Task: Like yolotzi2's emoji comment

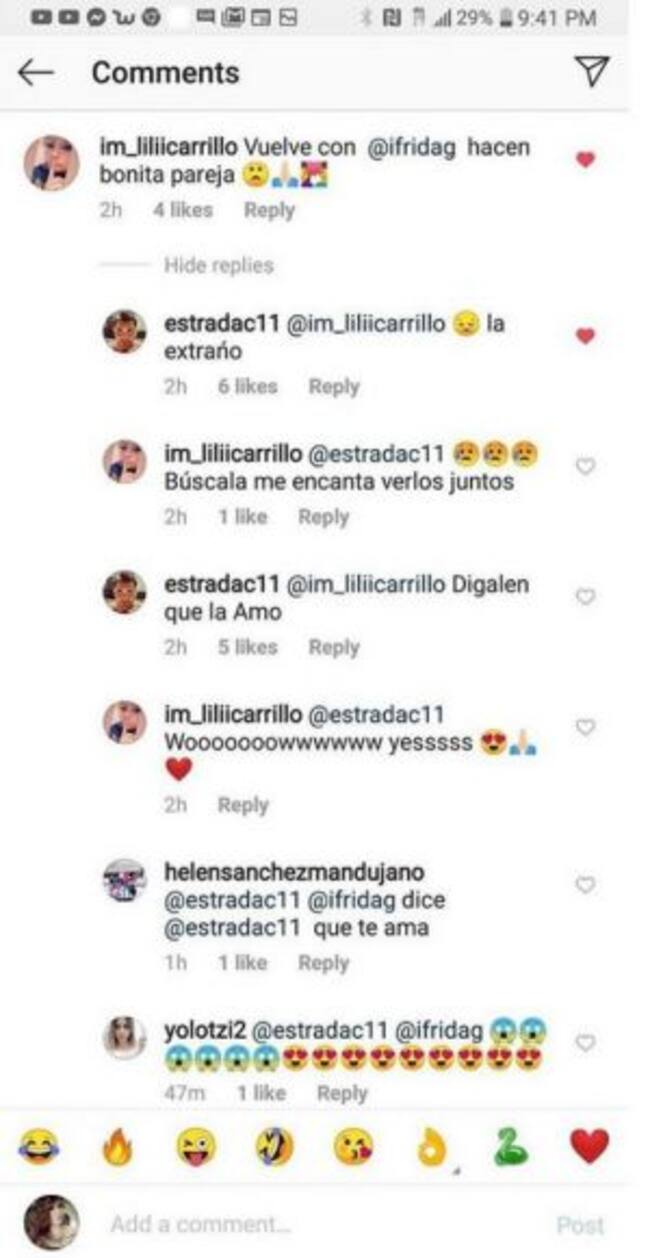Action: point(586,1043)
